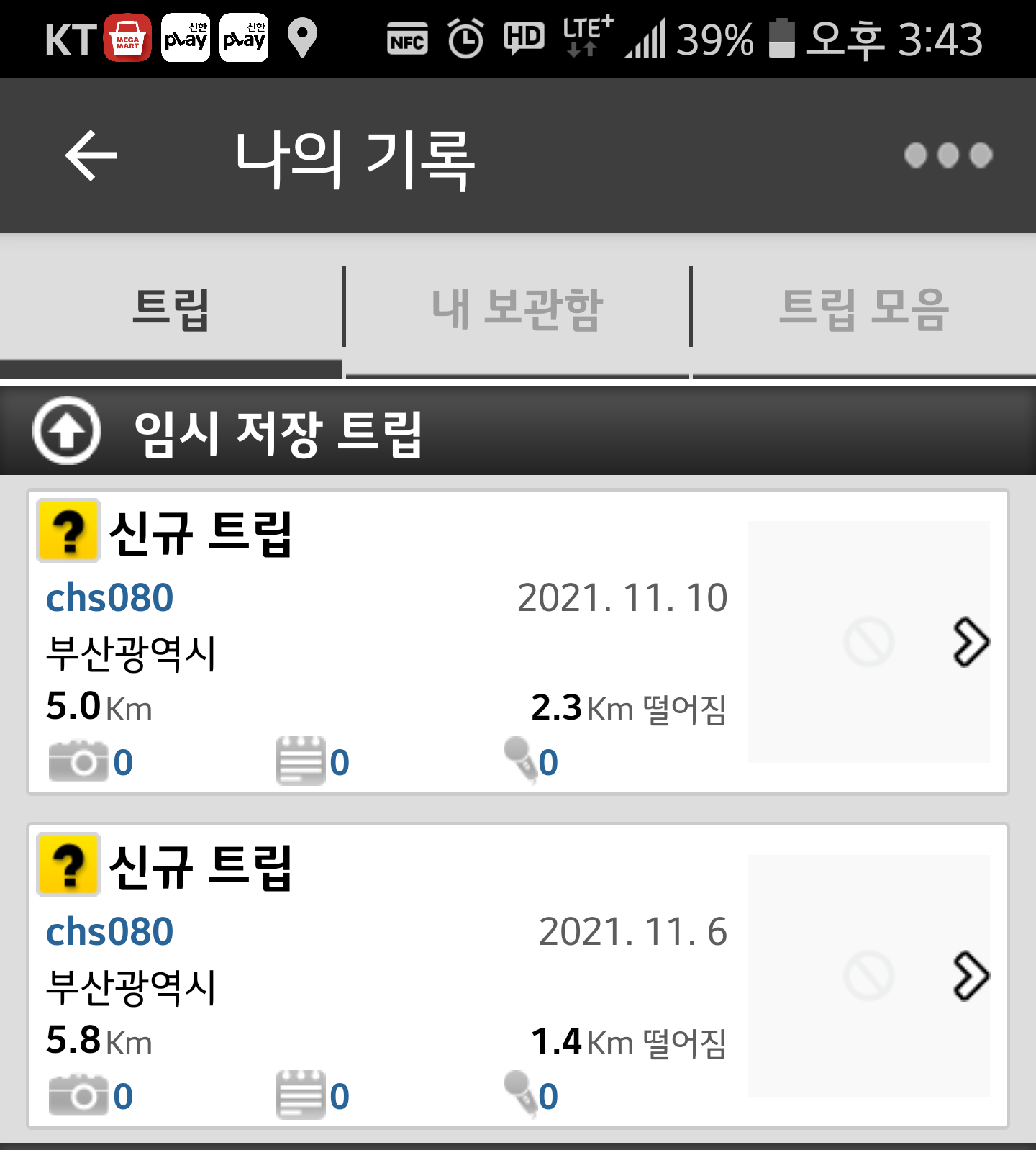This screenshot has width=1036, height=1150.
Task: Open the trip dated 2021. 11. 6
Action: 388,976
